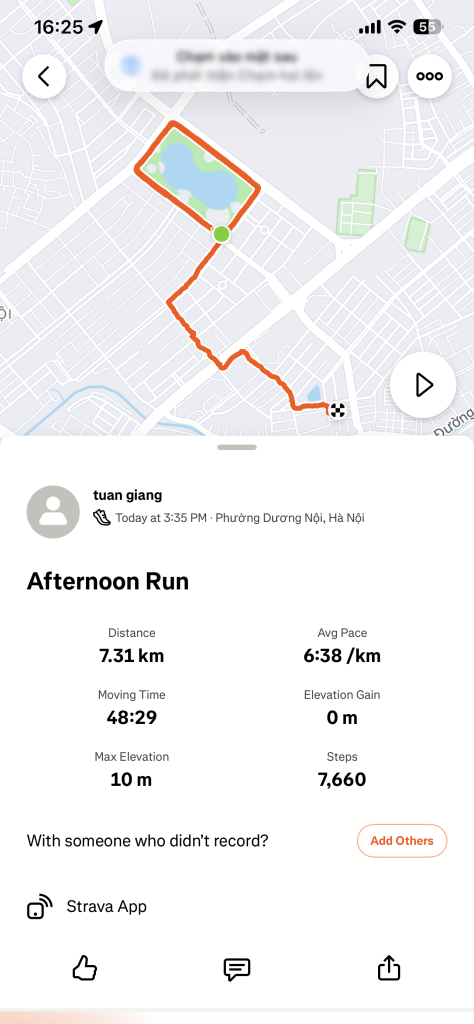Tap the sheet drag handle
The height and width of the screenshot is (1024, 474).
[x=237, y=447]
